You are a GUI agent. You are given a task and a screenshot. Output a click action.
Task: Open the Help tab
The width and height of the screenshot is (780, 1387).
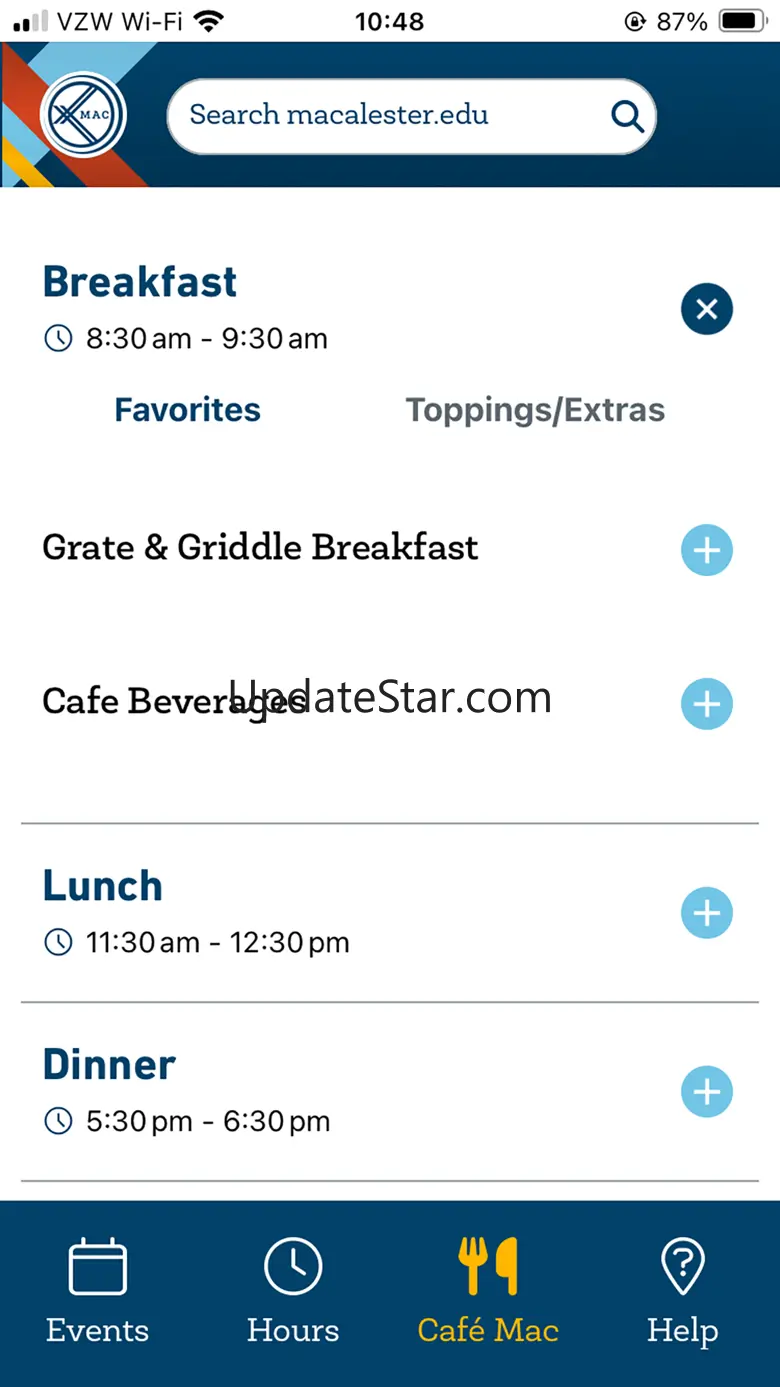pos(683,1292)
